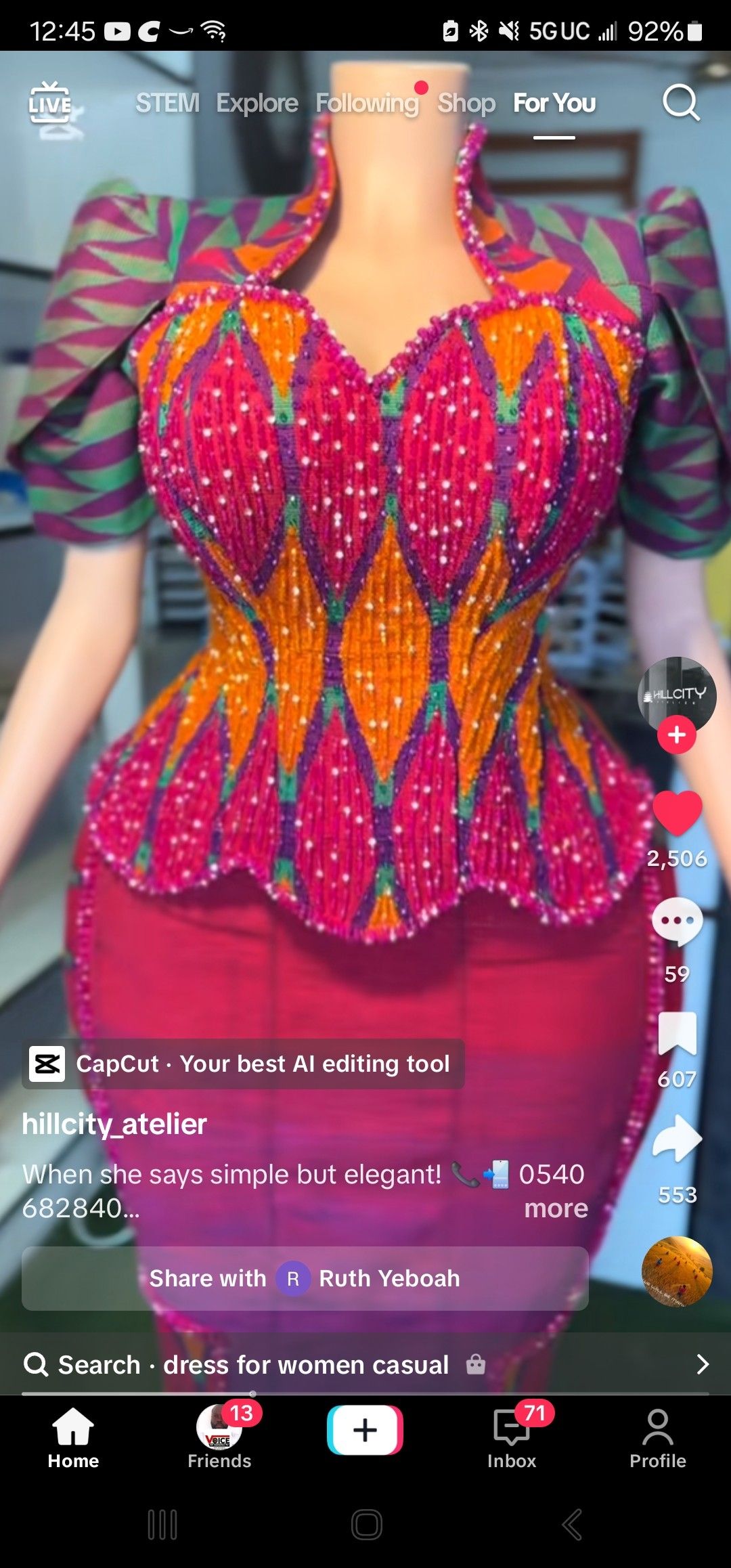The image size is (731, 1568).
Task: Like the video with the heart
Action: tap(677, 812)
